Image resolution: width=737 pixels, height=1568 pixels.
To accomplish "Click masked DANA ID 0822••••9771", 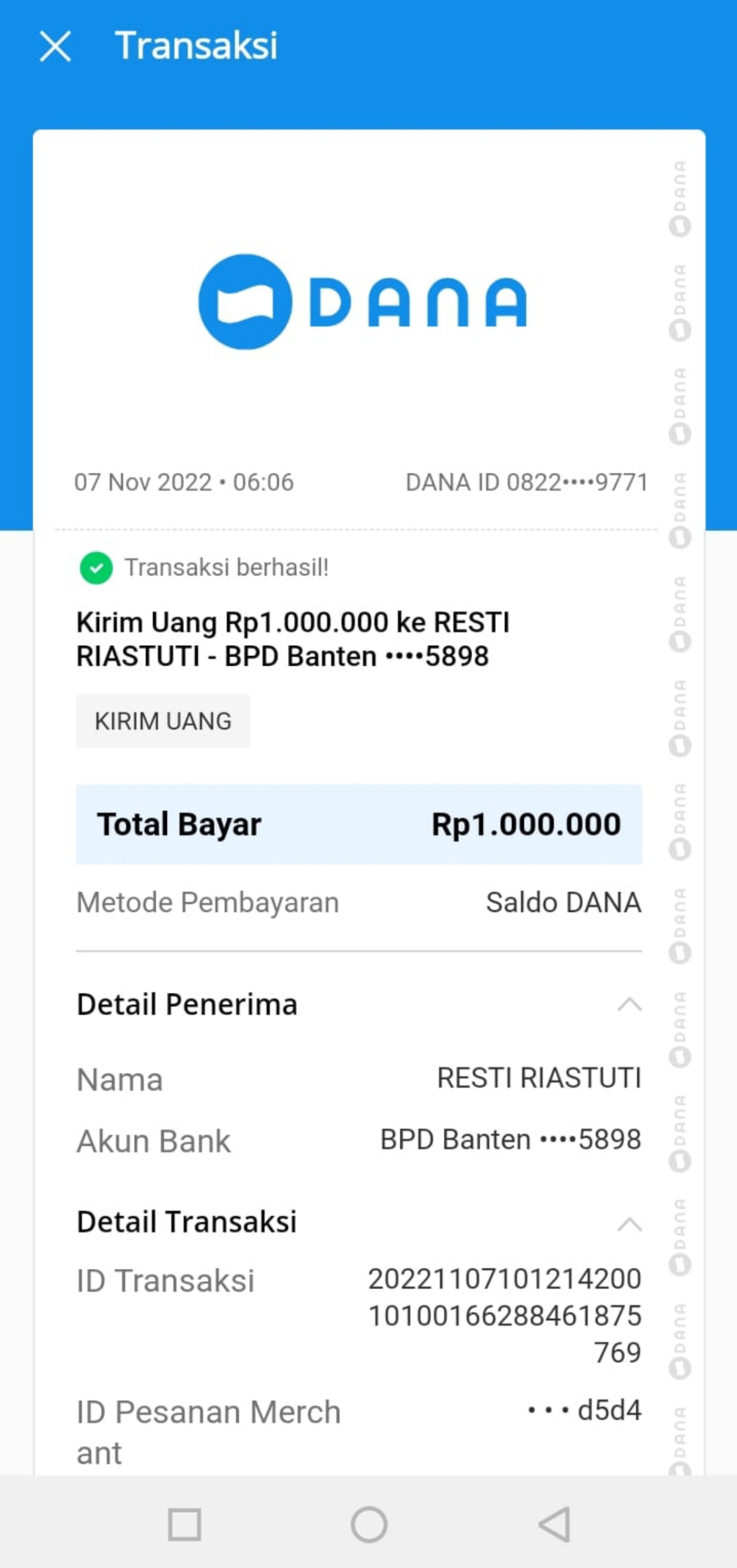I will coord(525,482).
